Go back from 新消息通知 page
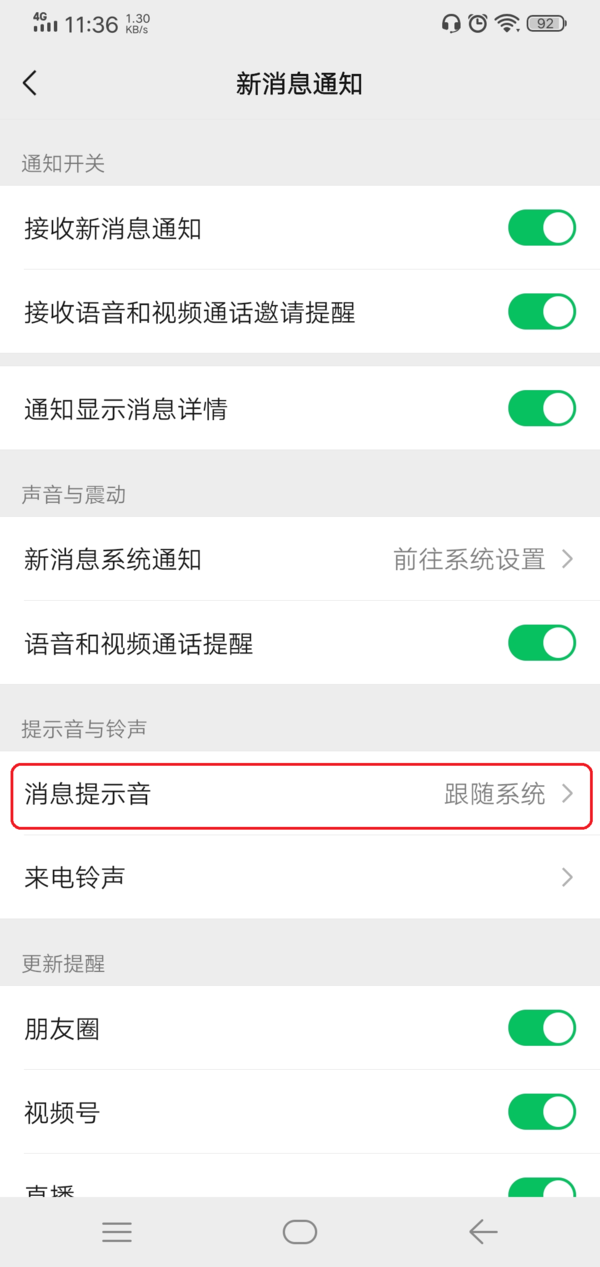Screen dimensions: 600x1267 [30, 83]
